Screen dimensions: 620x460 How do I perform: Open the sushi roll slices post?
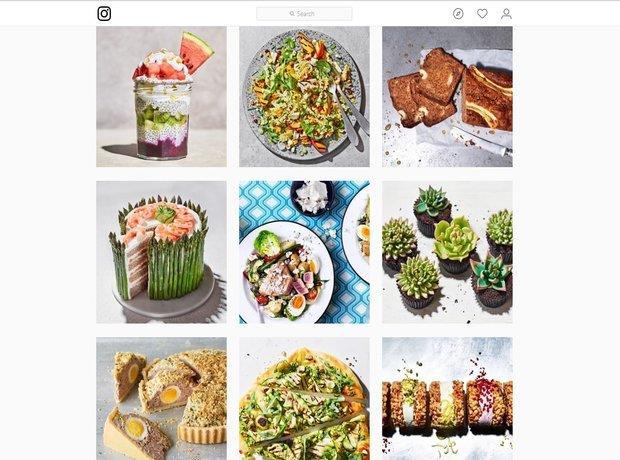[447, 398]
